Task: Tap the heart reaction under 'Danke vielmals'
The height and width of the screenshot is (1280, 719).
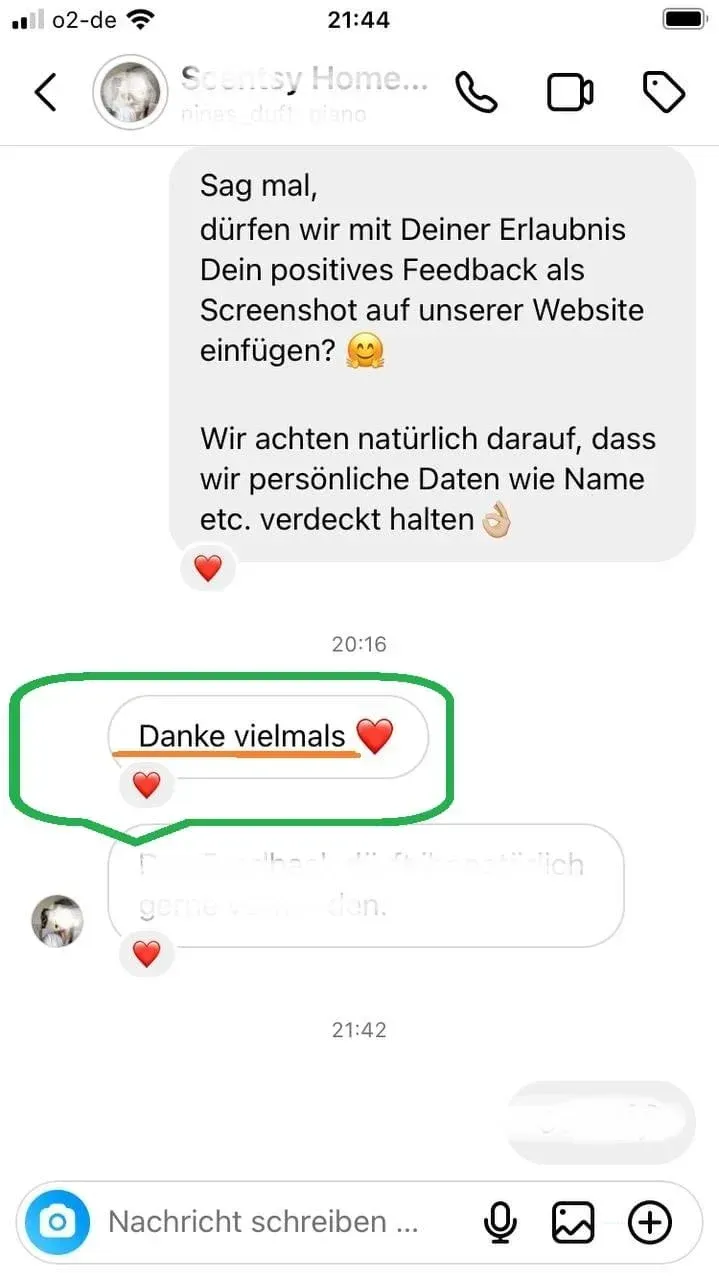Action: pos(147,786)
